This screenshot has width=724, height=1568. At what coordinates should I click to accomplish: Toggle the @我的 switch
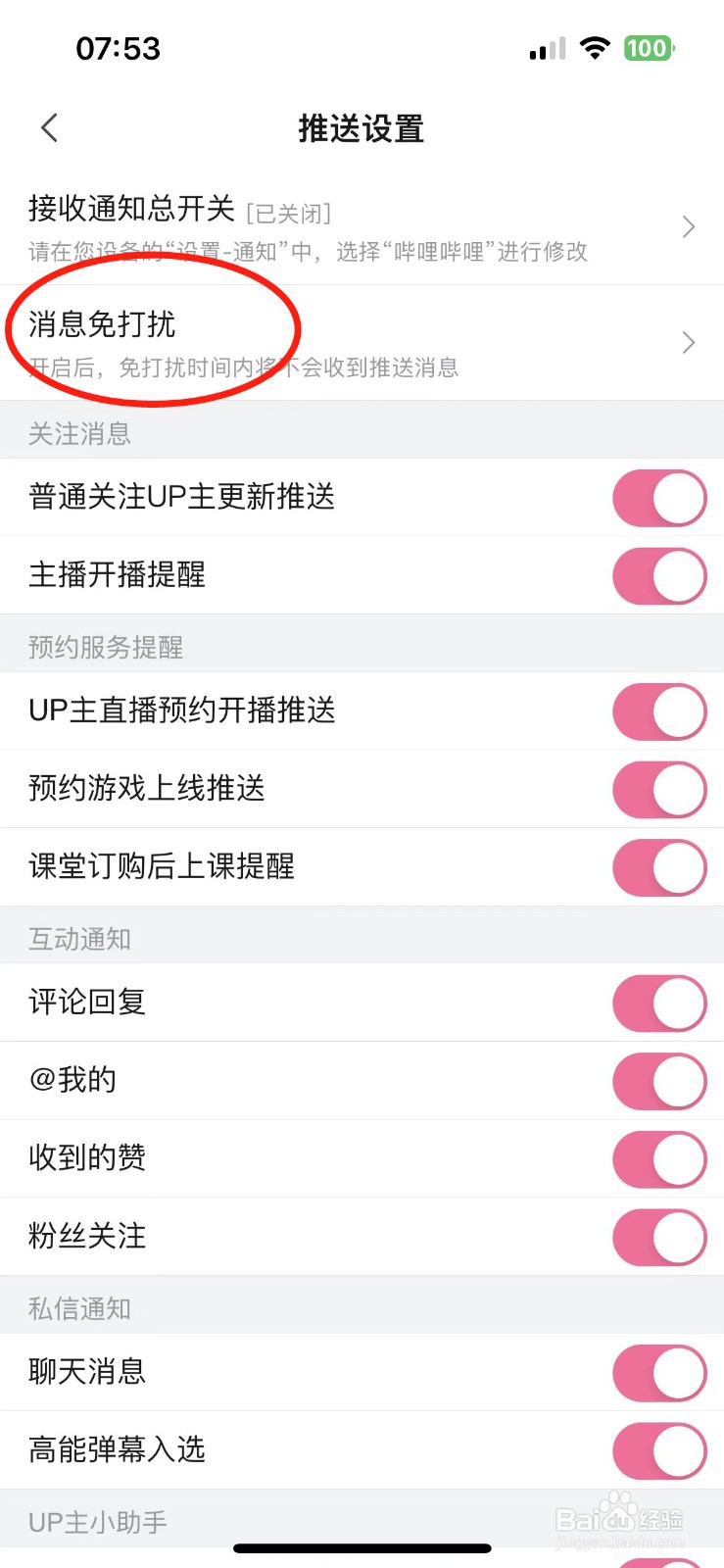660,1081
